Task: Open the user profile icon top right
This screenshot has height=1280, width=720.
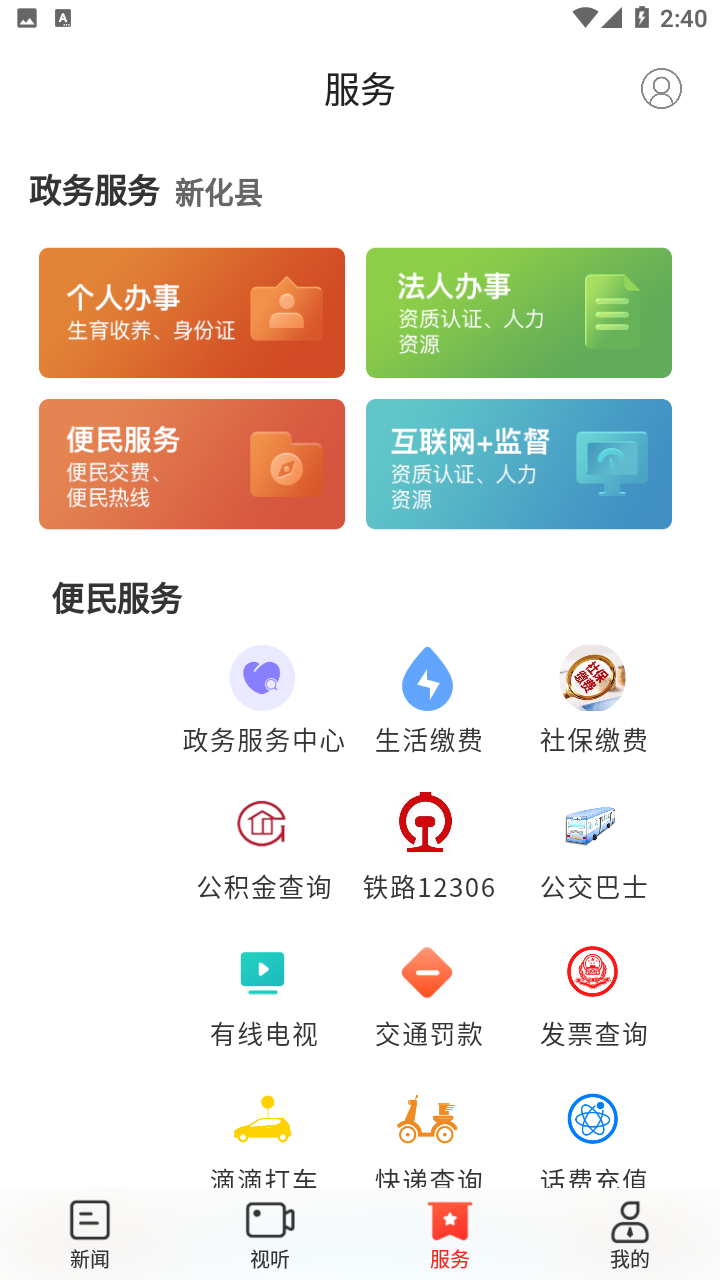Action: pos(660,89)
